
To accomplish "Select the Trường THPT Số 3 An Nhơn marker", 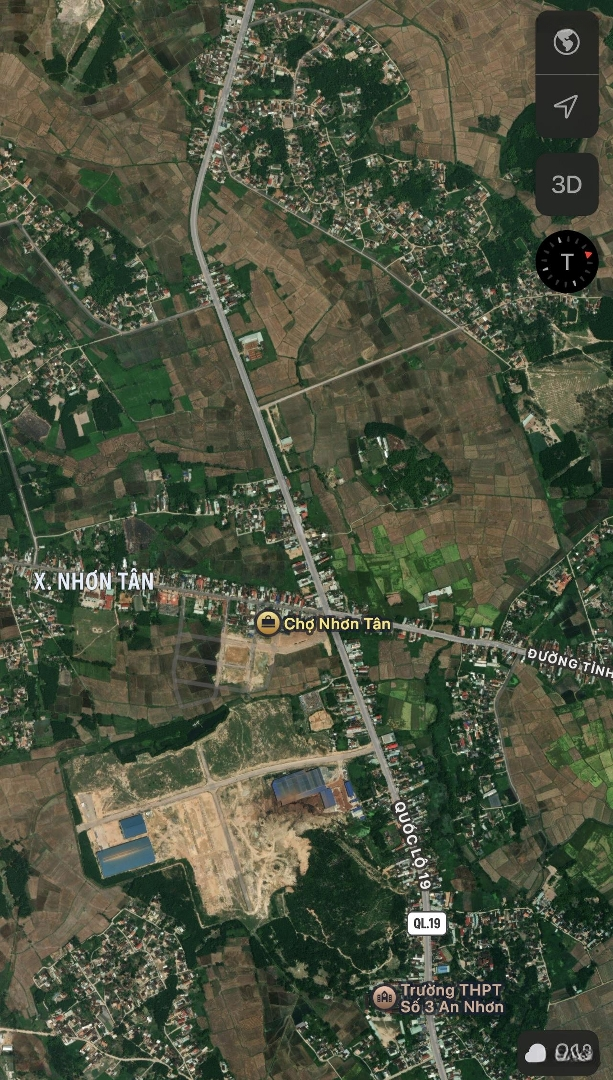I will (x=384, y=997).
